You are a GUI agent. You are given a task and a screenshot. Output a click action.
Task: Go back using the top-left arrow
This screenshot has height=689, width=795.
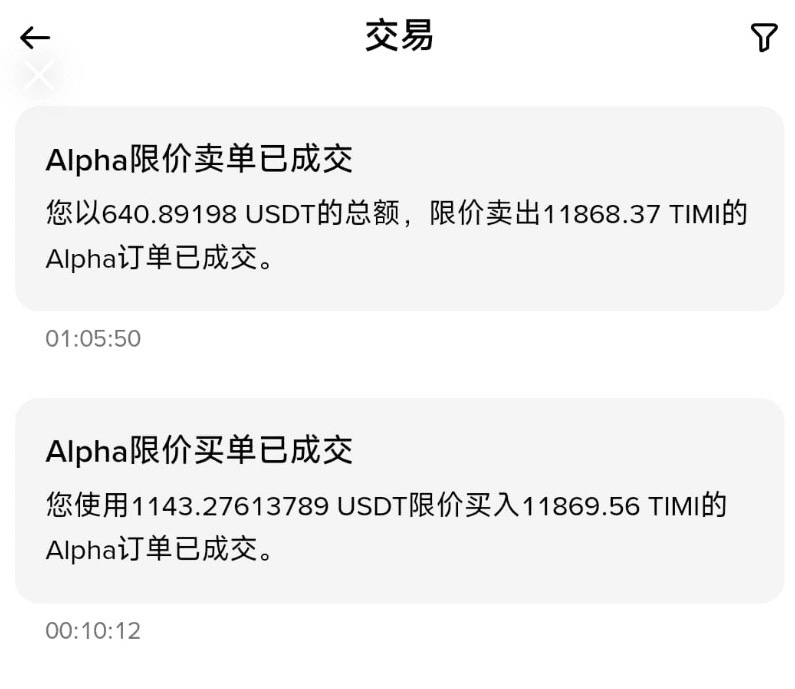(x=35, y=38)
